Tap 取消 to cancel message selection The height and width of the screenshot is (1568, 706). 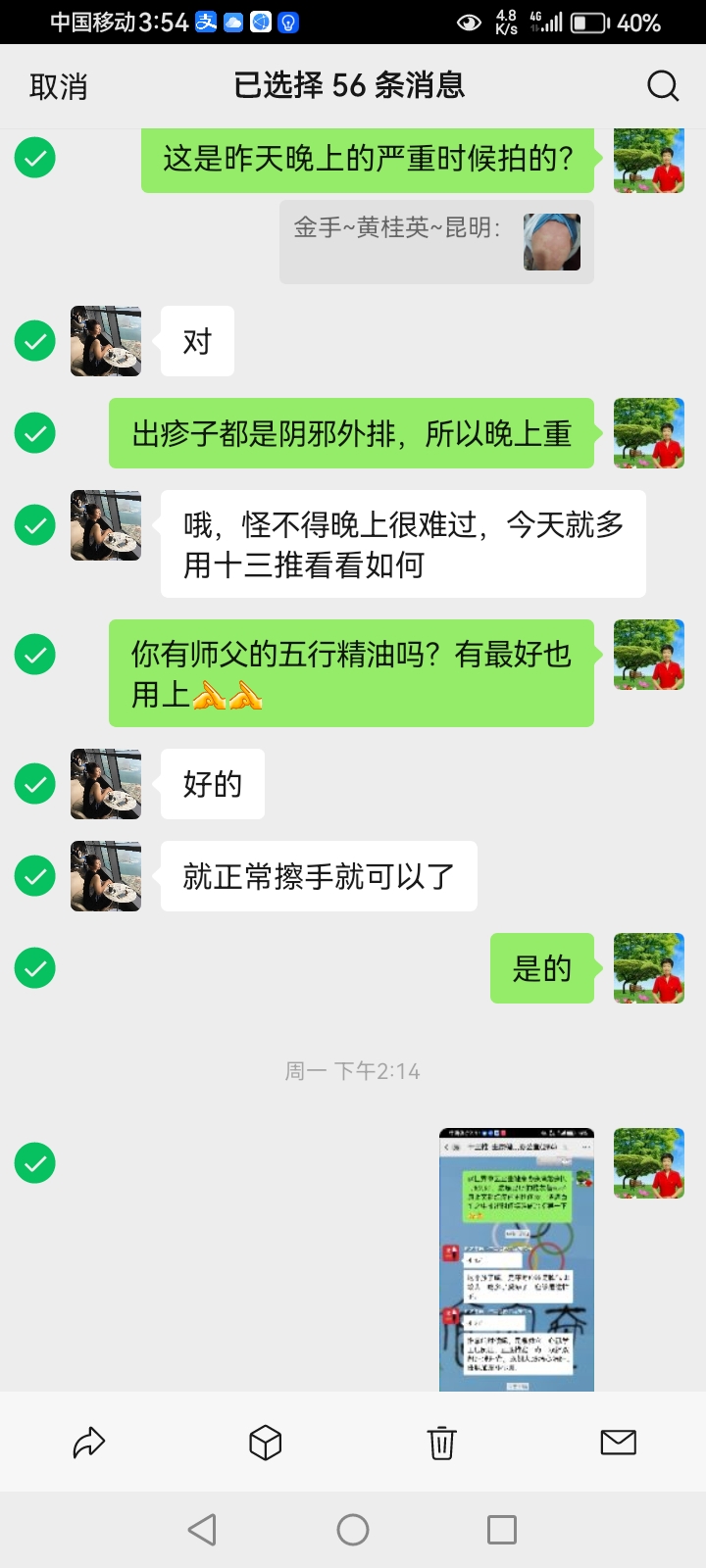(59, 86)
